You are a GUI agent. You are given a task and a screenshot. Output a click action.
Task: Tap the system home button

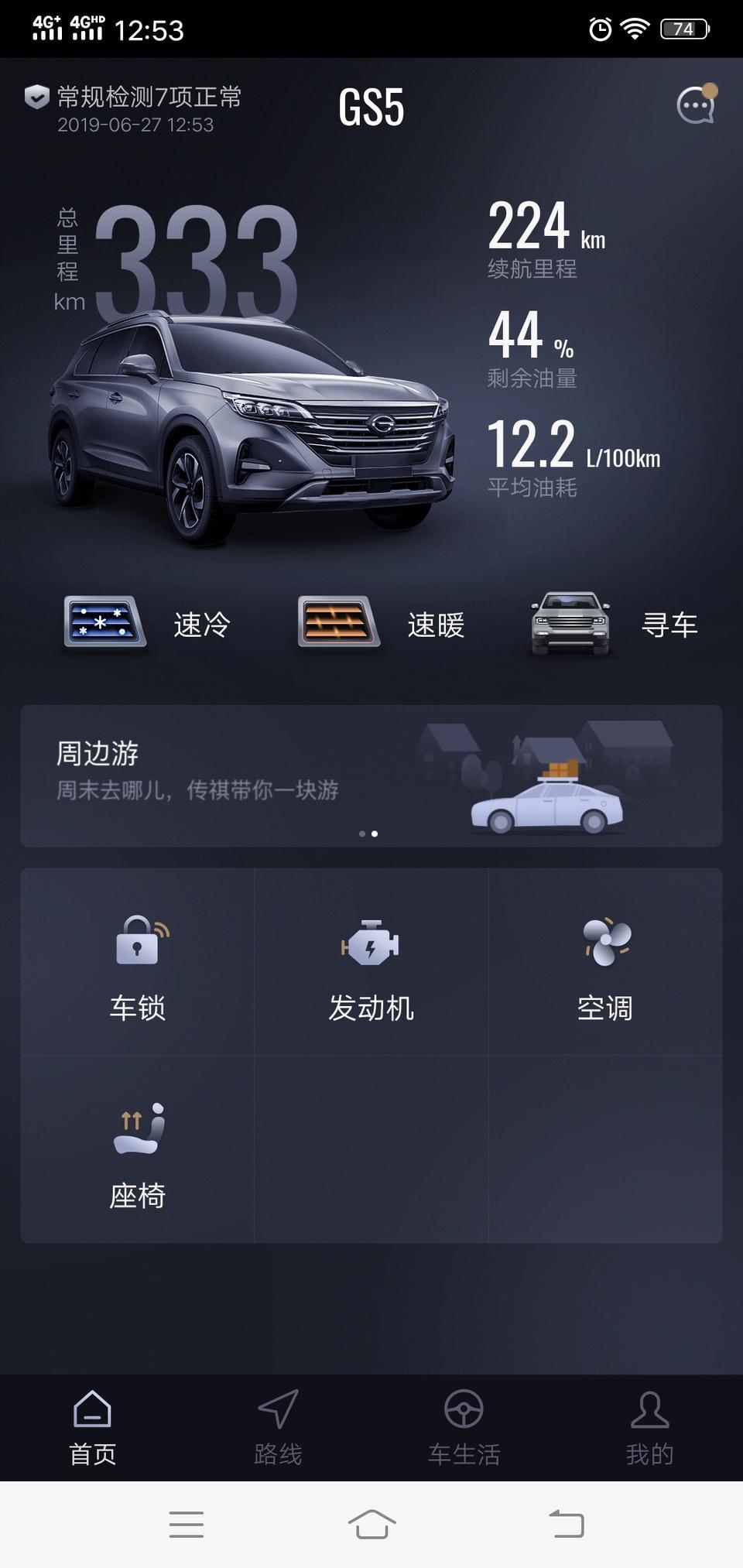point(371,1524)
